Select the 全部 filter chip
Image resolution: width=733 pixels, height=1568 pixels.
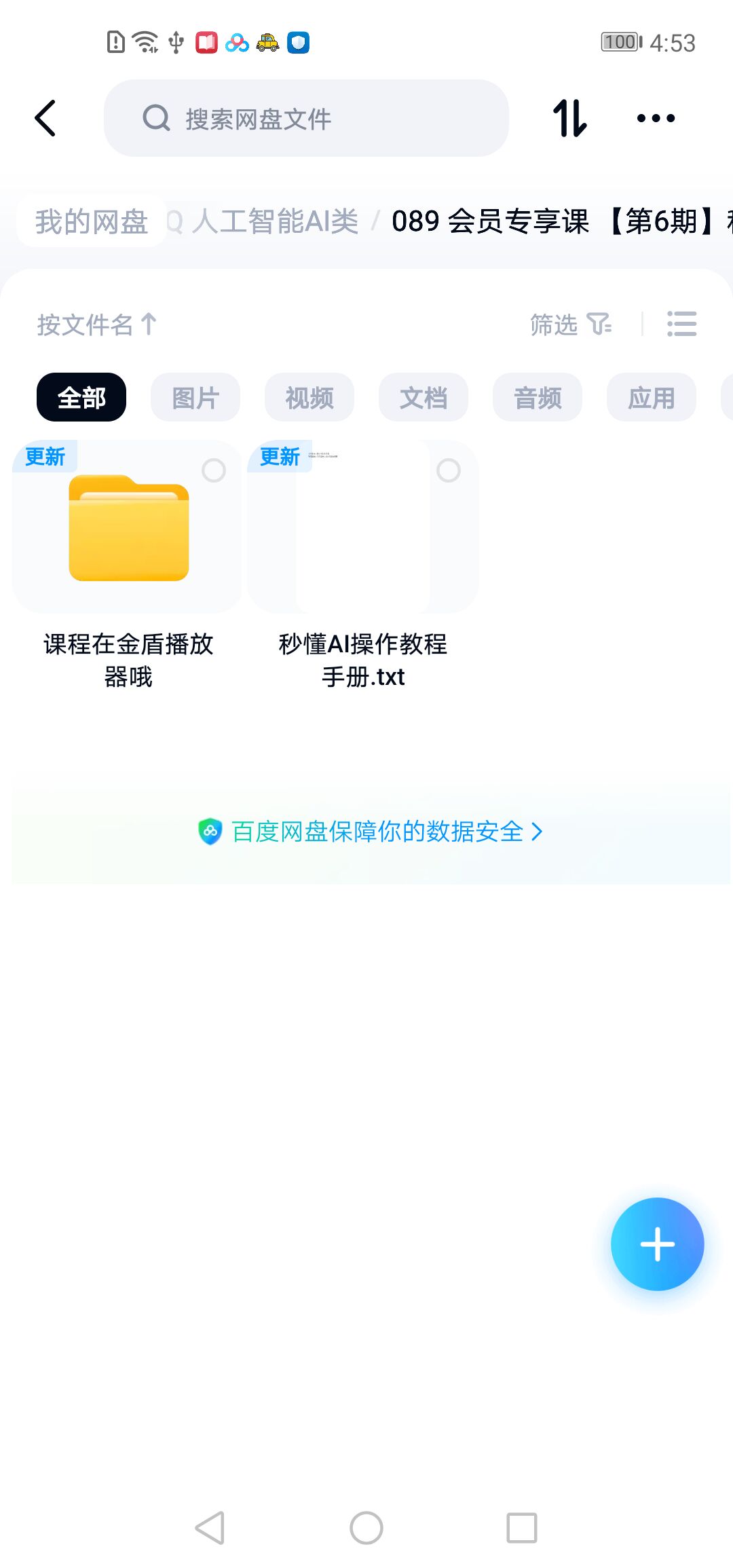[x=81, y=397]
